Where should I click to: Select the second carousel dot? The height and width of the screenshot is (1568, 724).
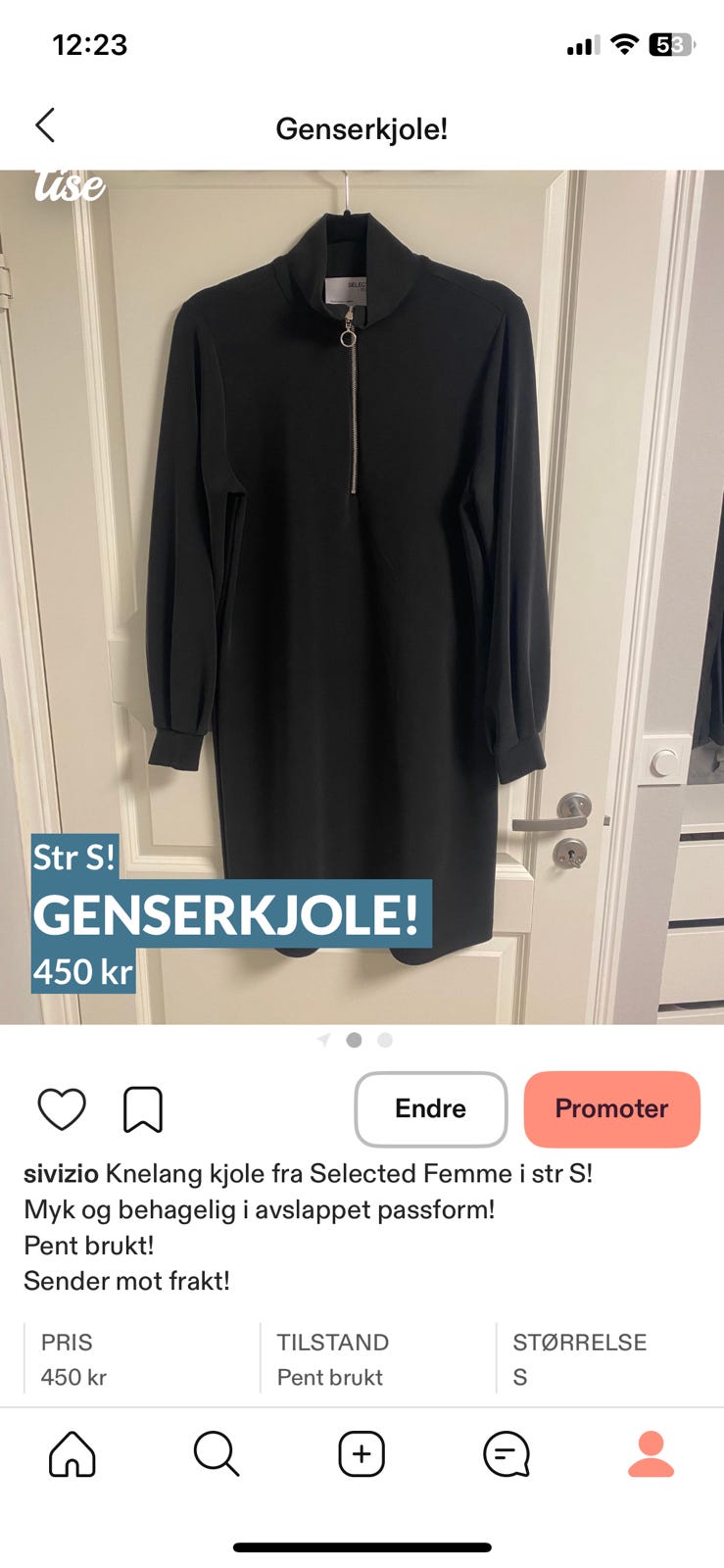coord(354,1040)
